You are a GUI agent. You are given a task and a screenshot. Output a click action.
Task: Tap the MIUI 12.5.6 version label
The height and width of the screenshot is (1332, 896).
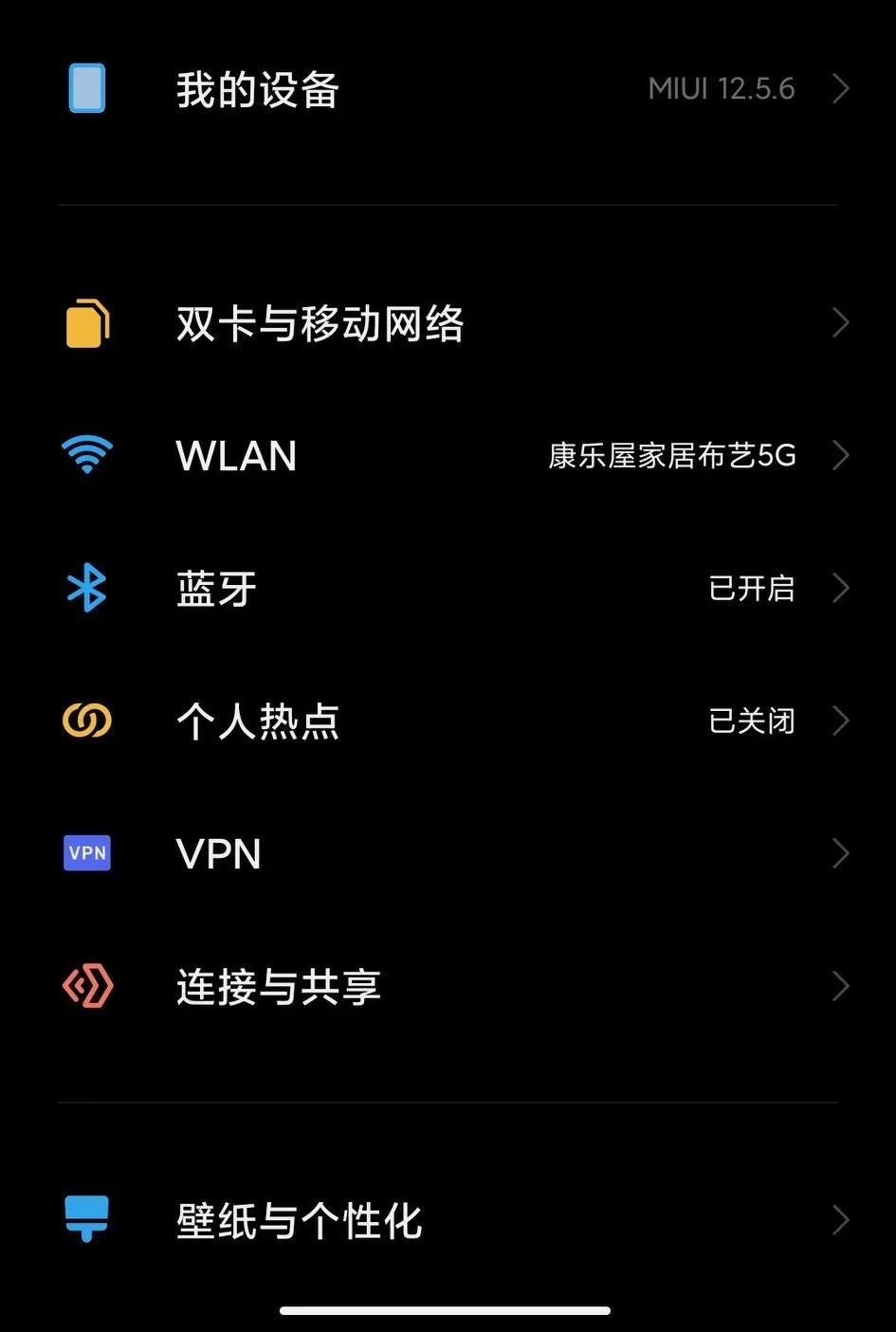pyautogui.click(x=720, y=88)
